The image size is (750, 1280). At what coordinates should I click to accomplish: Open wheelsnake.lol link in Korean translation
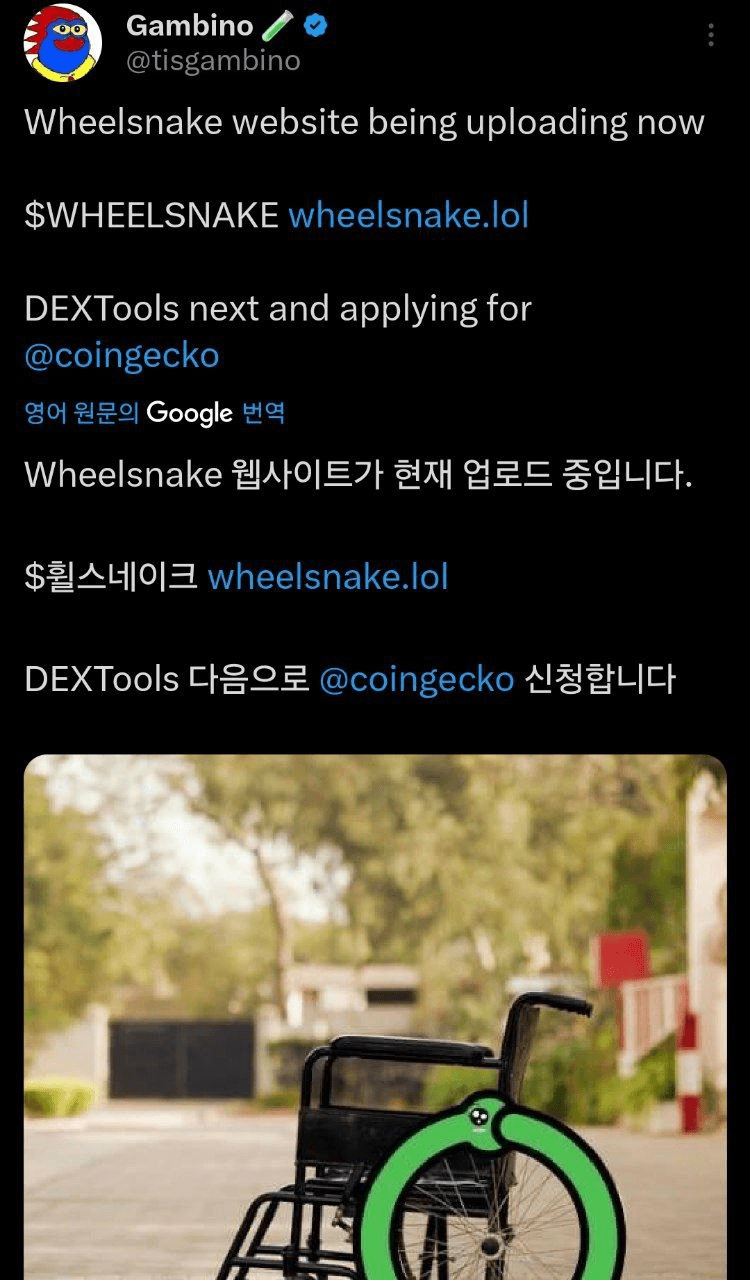point(328,577)
